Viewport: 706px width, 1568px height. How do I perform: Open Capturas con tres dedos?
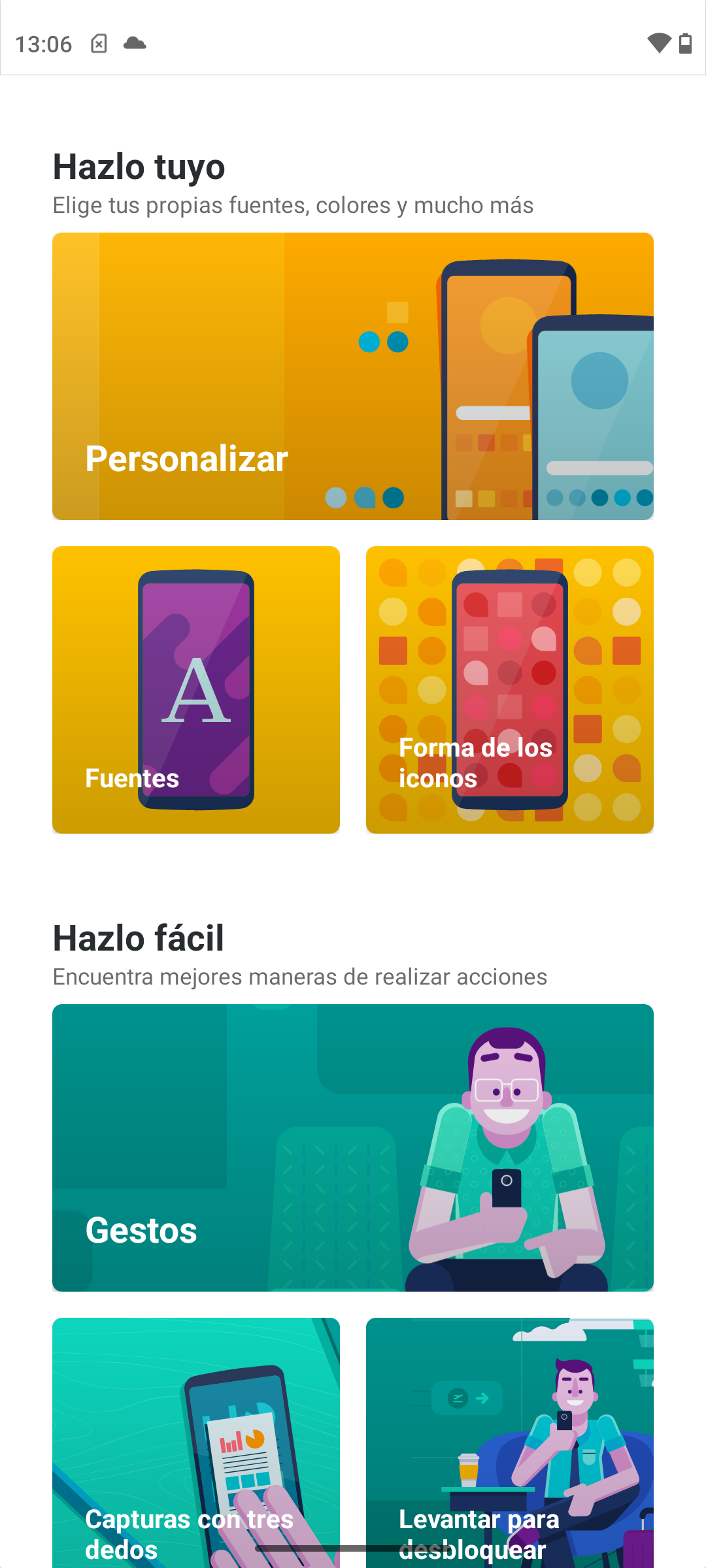click(196, 1437)
